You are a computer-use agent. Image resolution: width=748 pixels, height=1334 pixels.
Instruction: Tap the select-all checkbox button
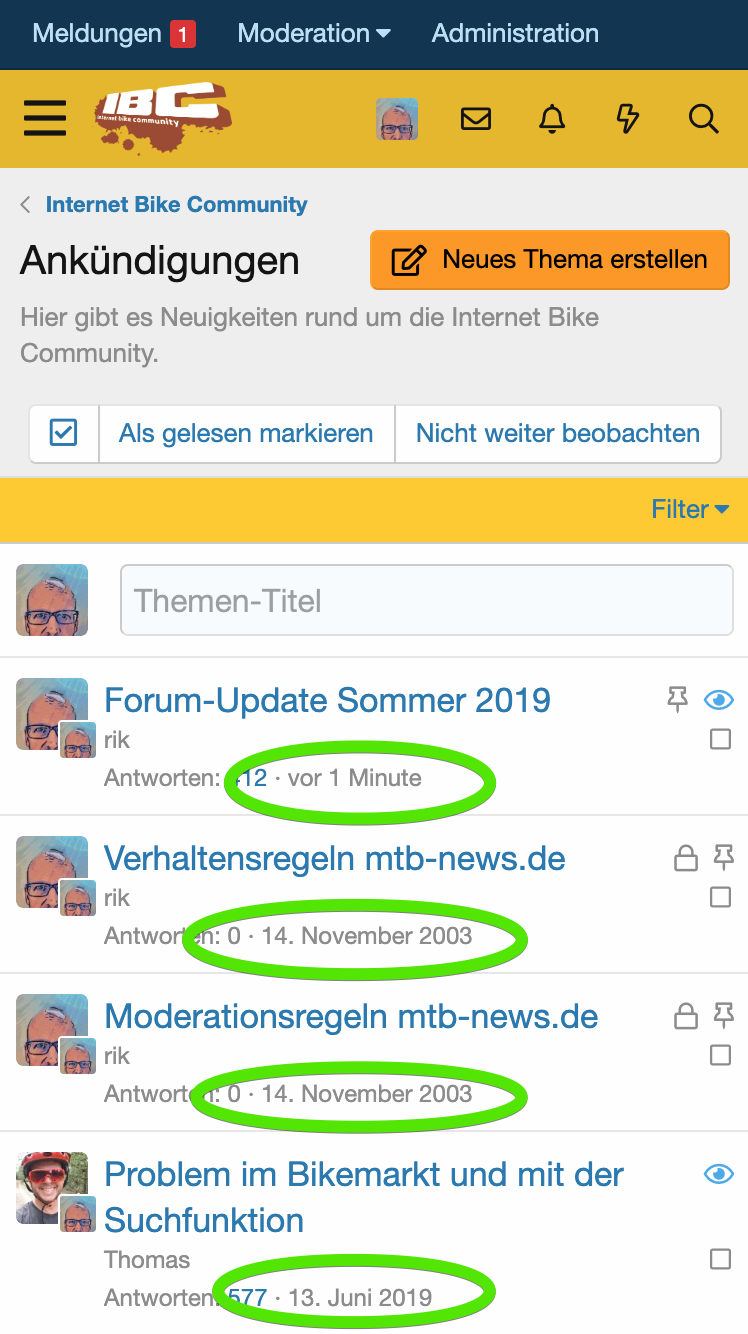[64, 433]
